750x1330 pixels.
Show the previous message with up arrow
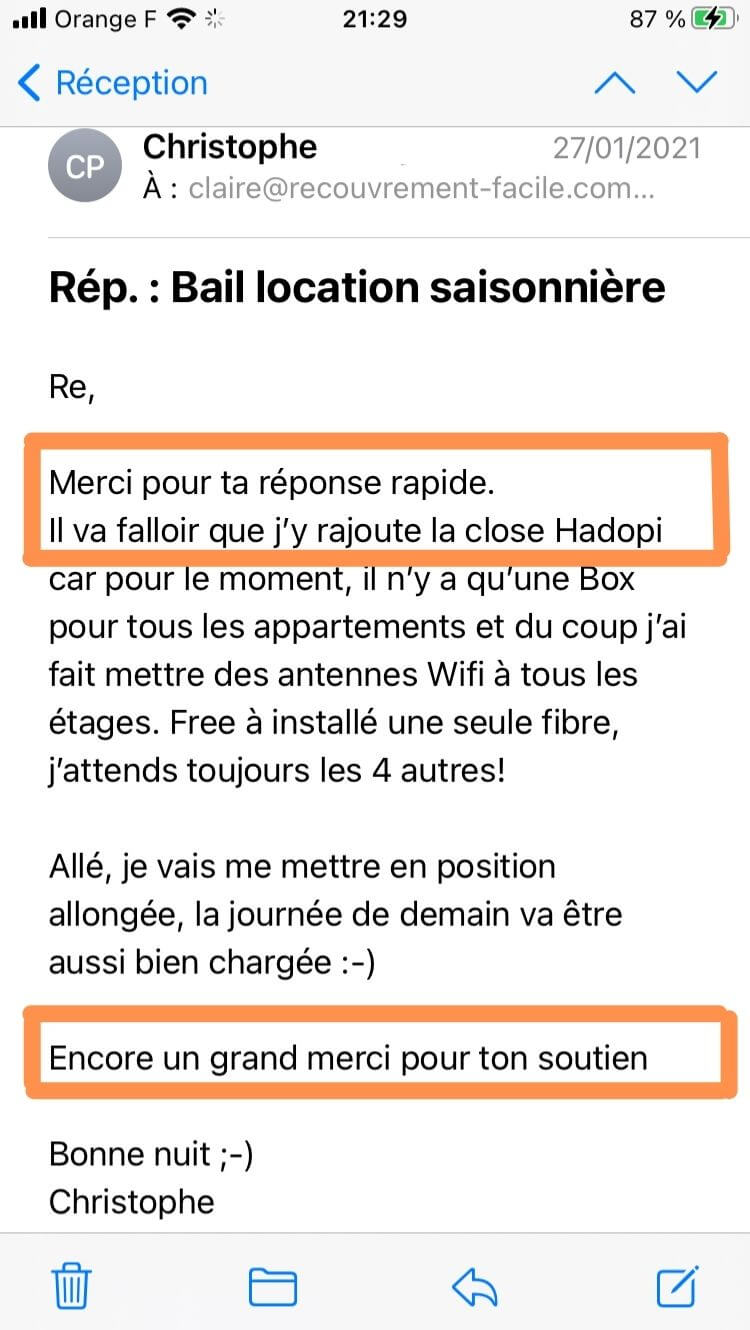(x=614, y=83)
